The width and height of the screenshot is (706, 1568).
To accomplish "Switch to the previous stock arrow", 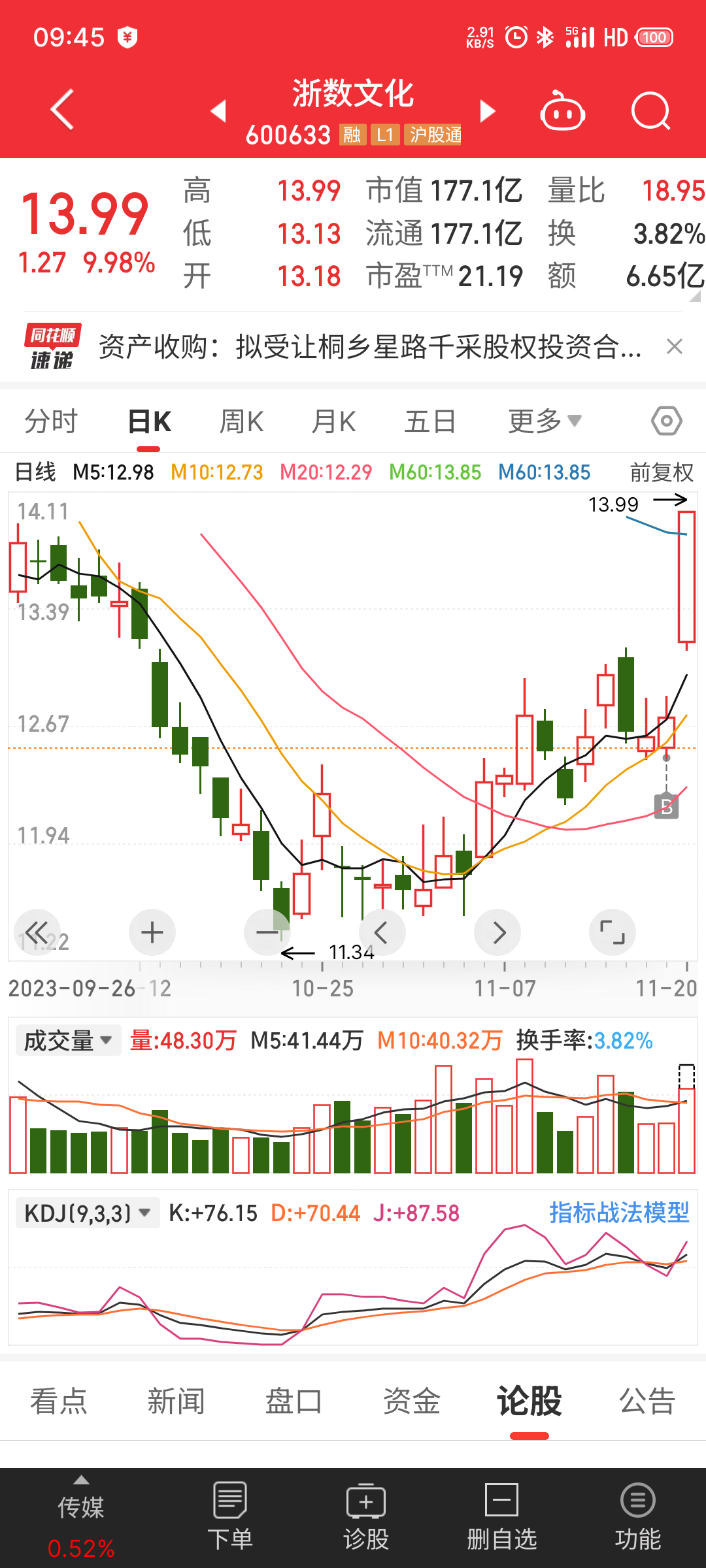I will click(218, 111).
